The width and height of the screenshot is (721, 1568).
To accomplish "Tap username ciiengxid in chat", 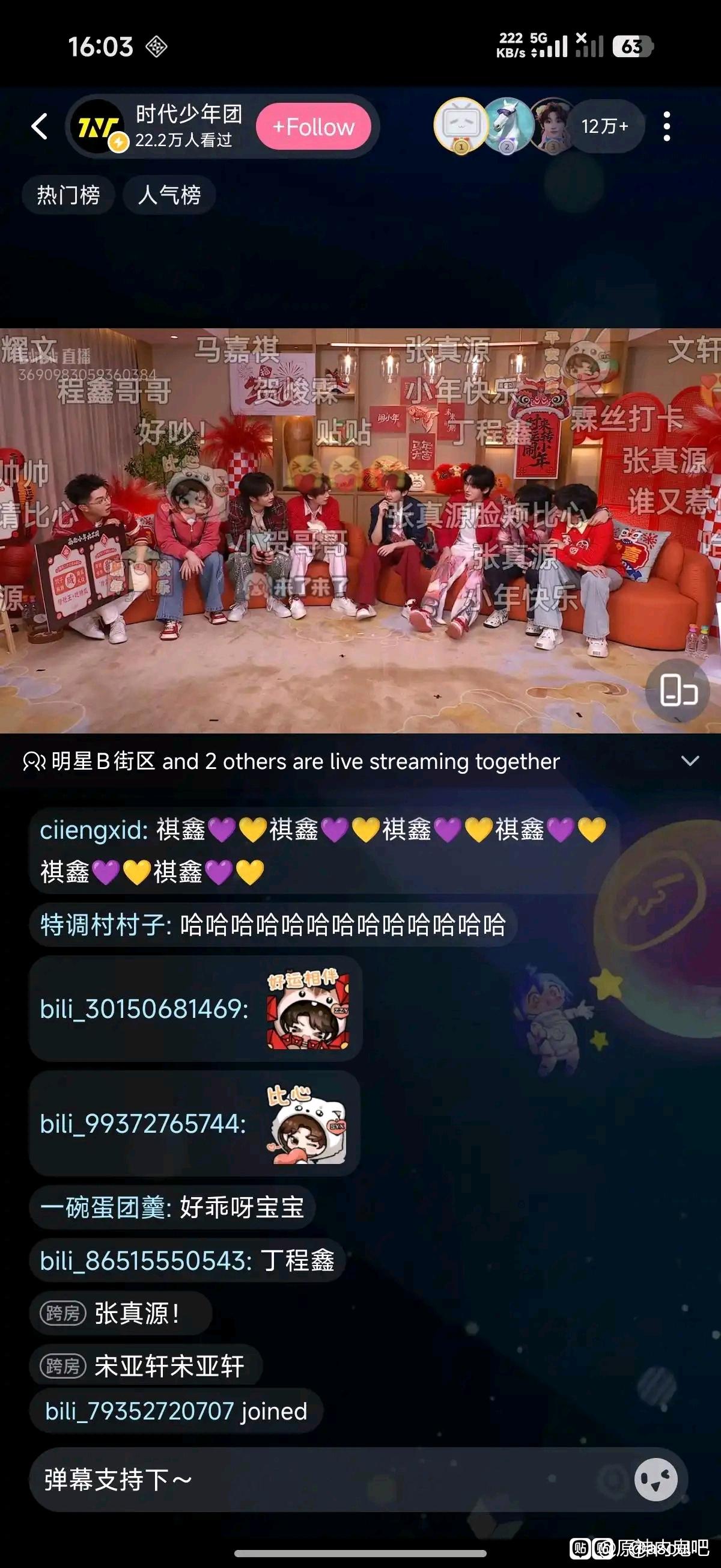I will [93, 830].
